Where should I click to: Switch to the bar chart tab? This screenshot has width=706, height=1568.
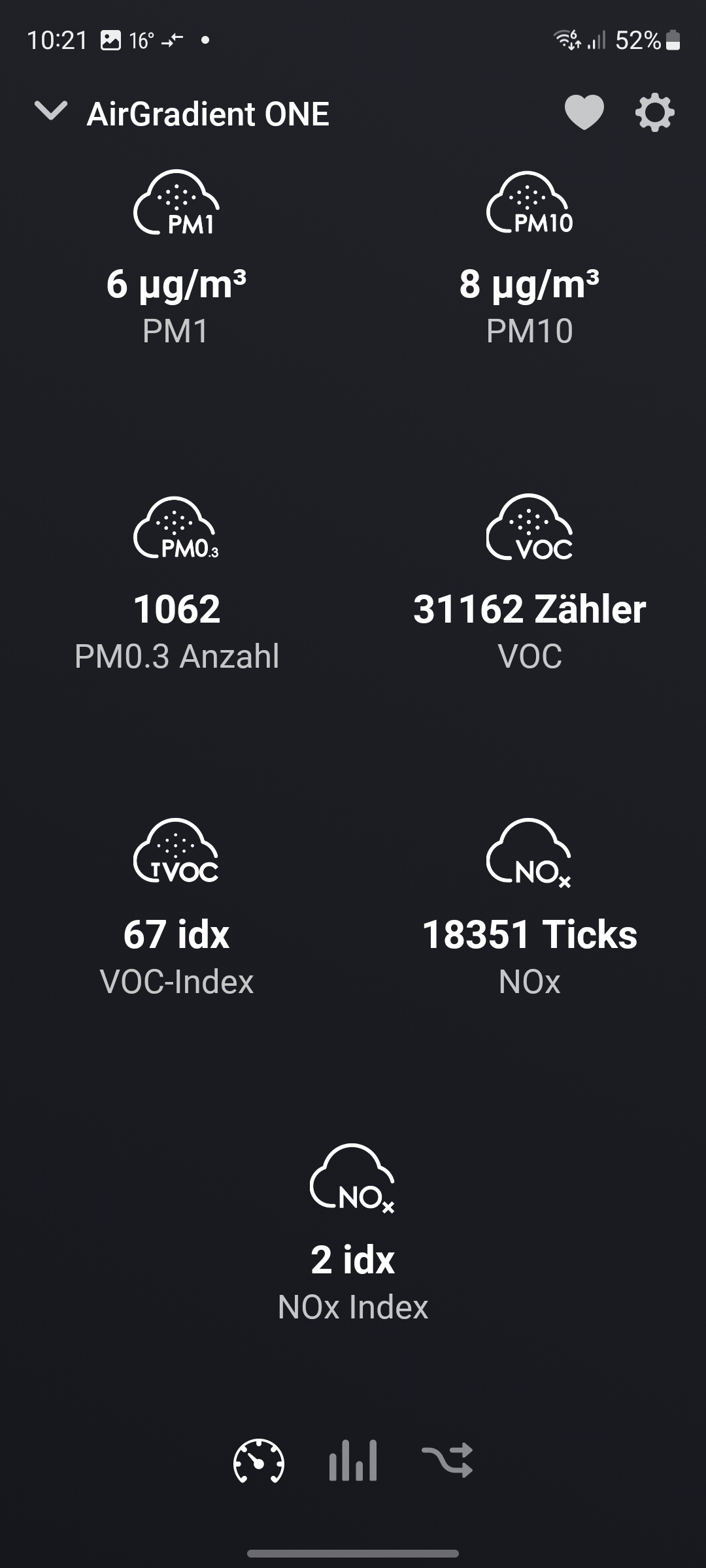pyautogui.click(x=353, y=1460)
